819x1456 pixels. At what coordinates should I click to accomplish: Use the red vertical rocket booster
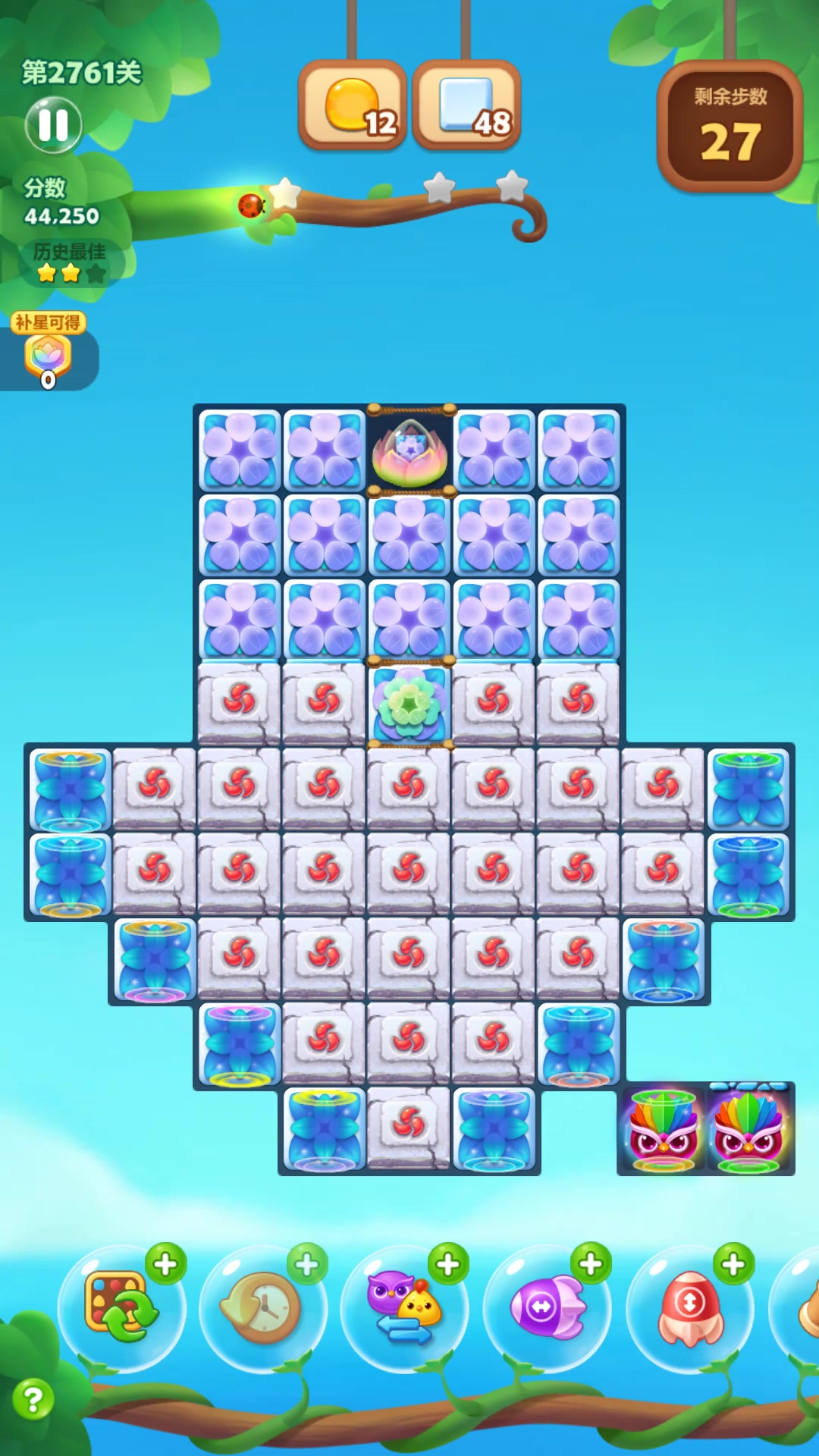[689, 1307]
